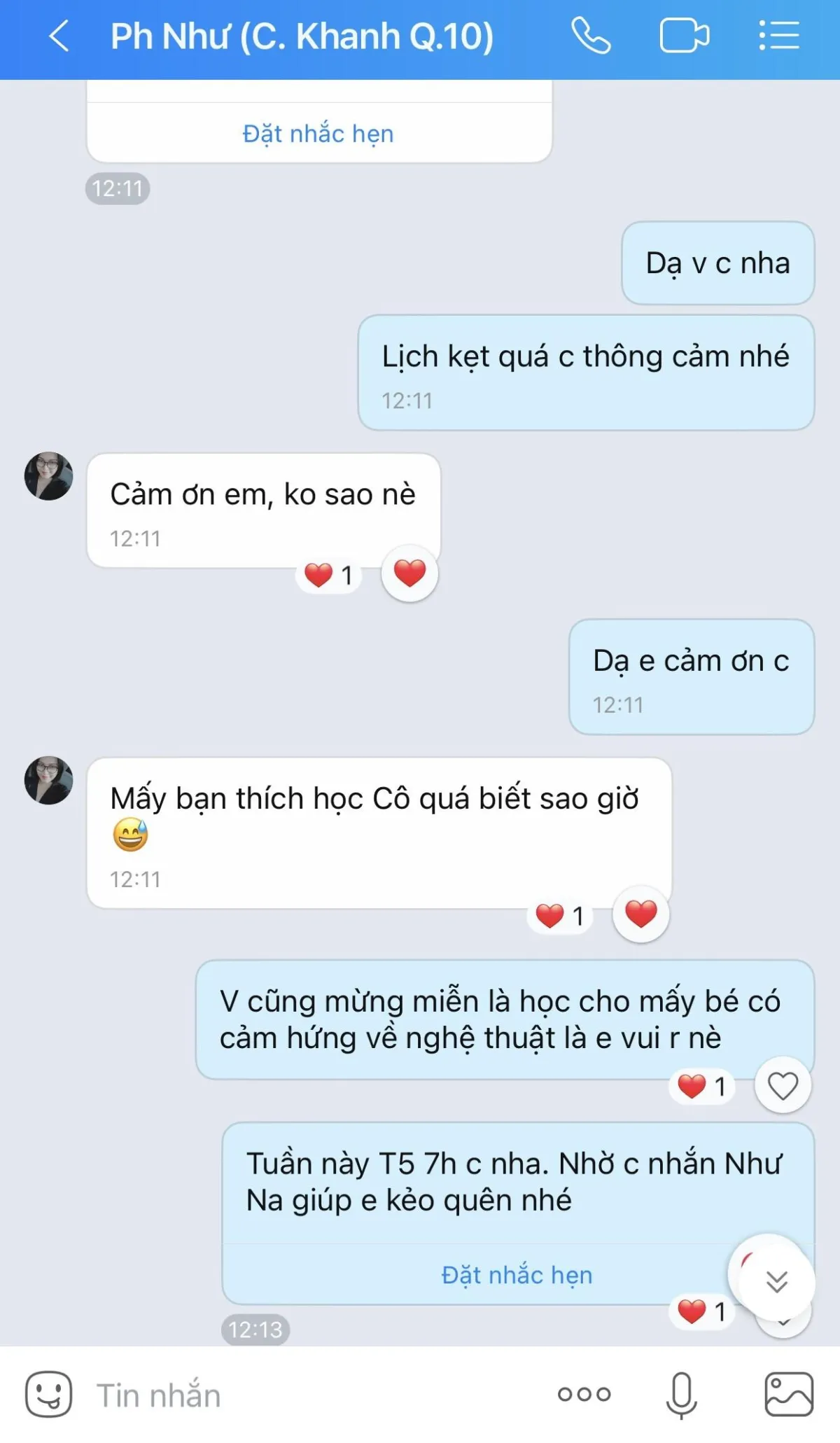Tap Đặt nhắc hẹn in the top card
This screenshot has height=1443, width=840.
tap(318, 133)
